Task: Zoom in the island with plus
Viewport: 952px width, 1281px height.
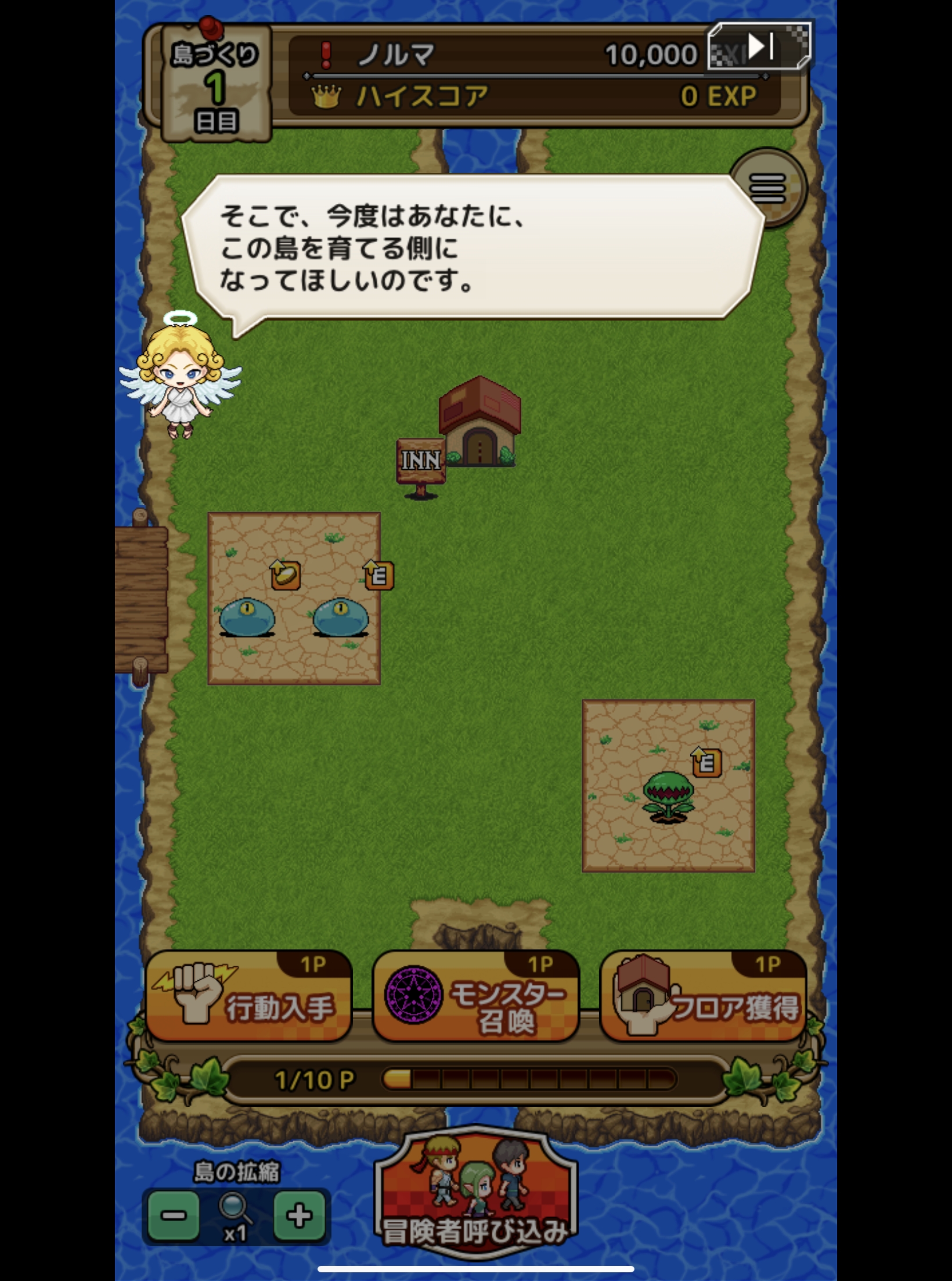Action: point(299,1215)
